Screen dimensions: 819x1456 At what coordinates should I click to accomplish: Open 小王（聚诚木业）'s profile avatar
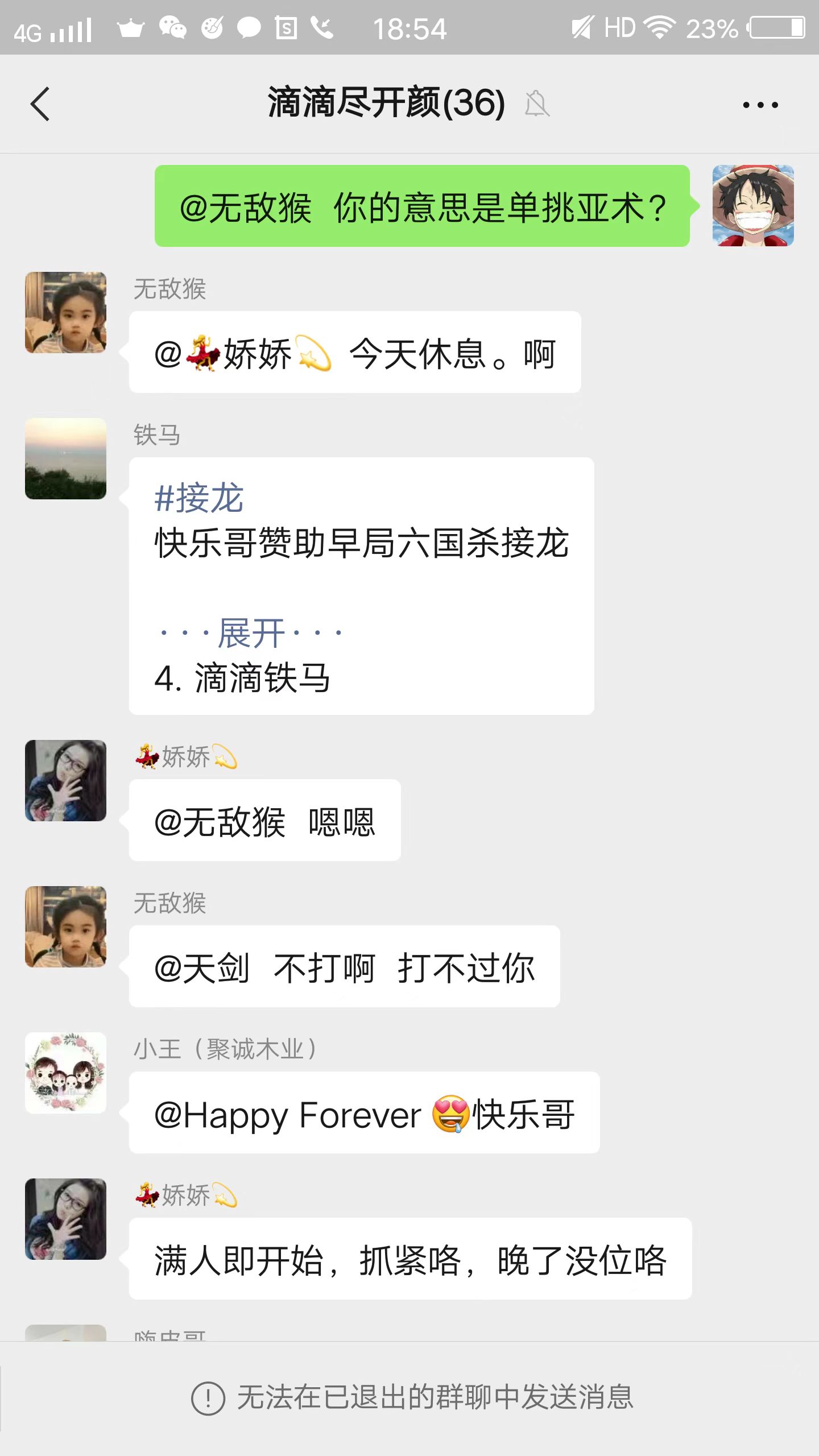click(65, 1073)
